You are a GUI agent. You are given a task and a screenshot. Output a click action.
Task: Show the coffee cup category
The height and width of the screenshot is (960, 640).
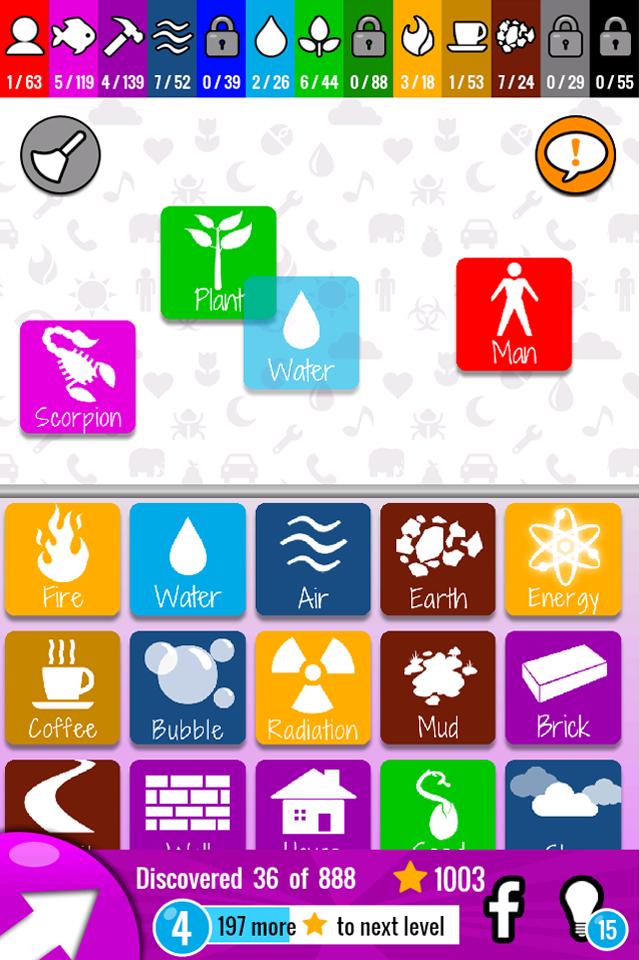[x=467, y=46]
